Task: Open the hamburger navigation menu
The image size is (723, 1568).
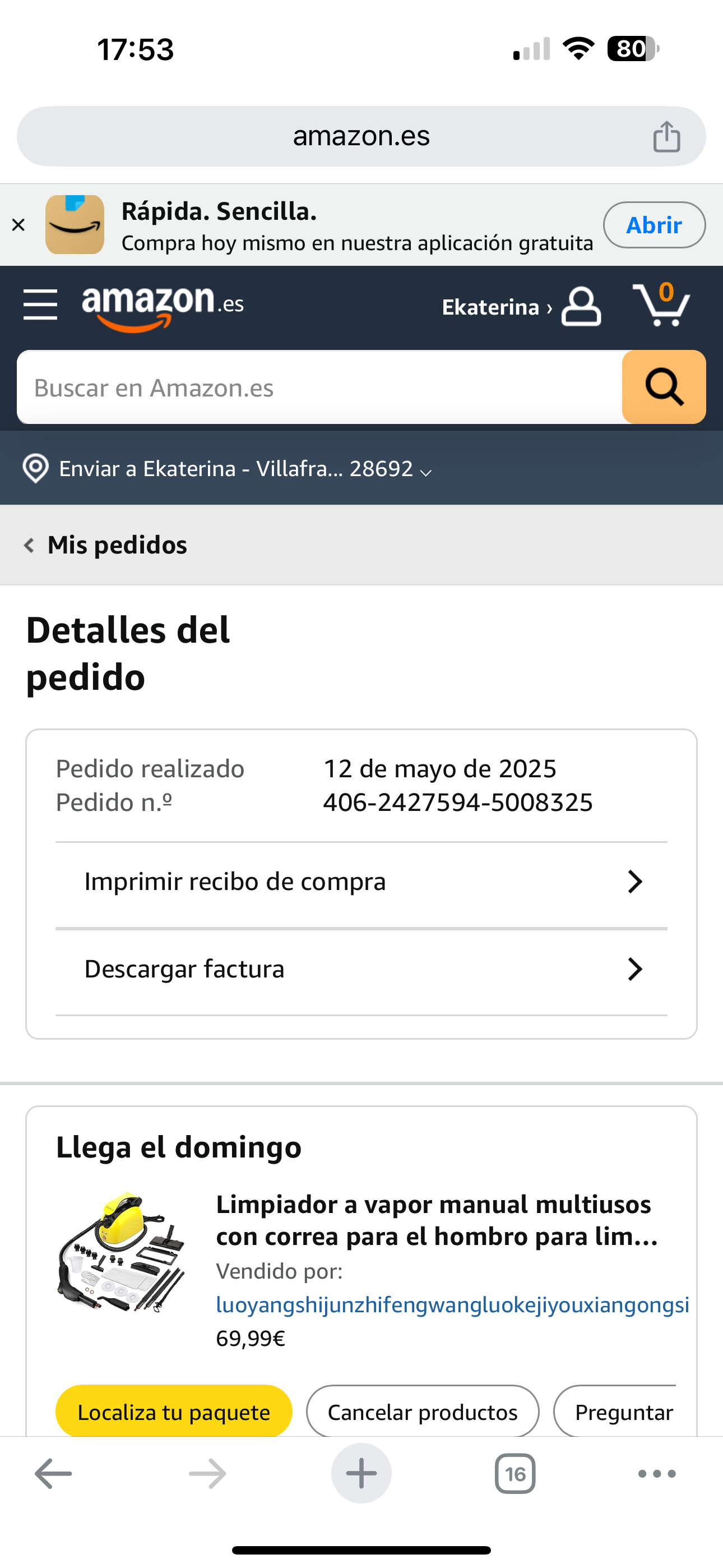Action: click(40, 305)
